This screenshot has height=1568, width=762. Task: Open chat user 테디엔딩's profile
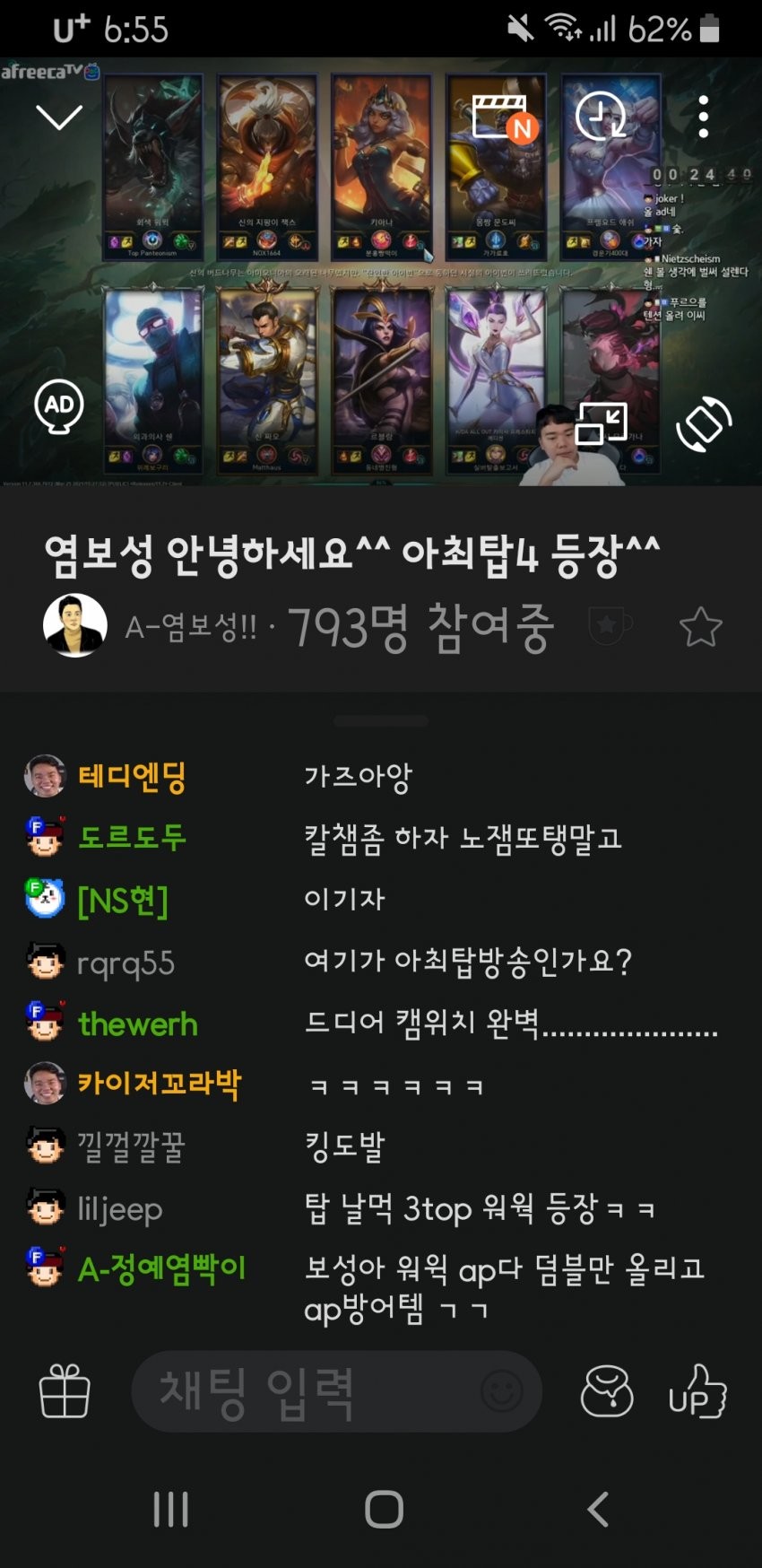tap(132, 776)
